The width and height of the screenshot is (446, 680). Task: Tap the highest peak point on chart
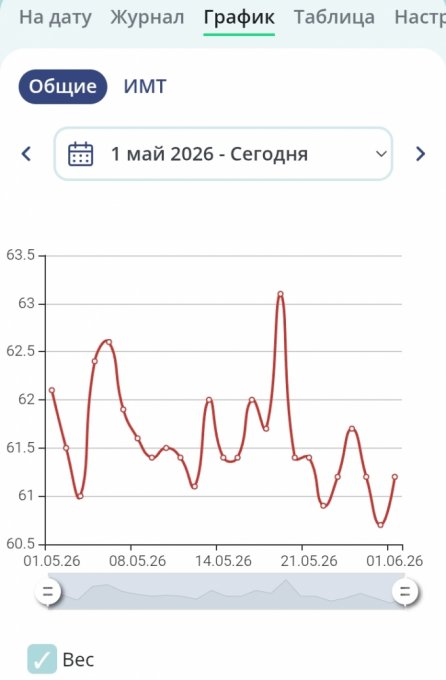coord(280,294)
